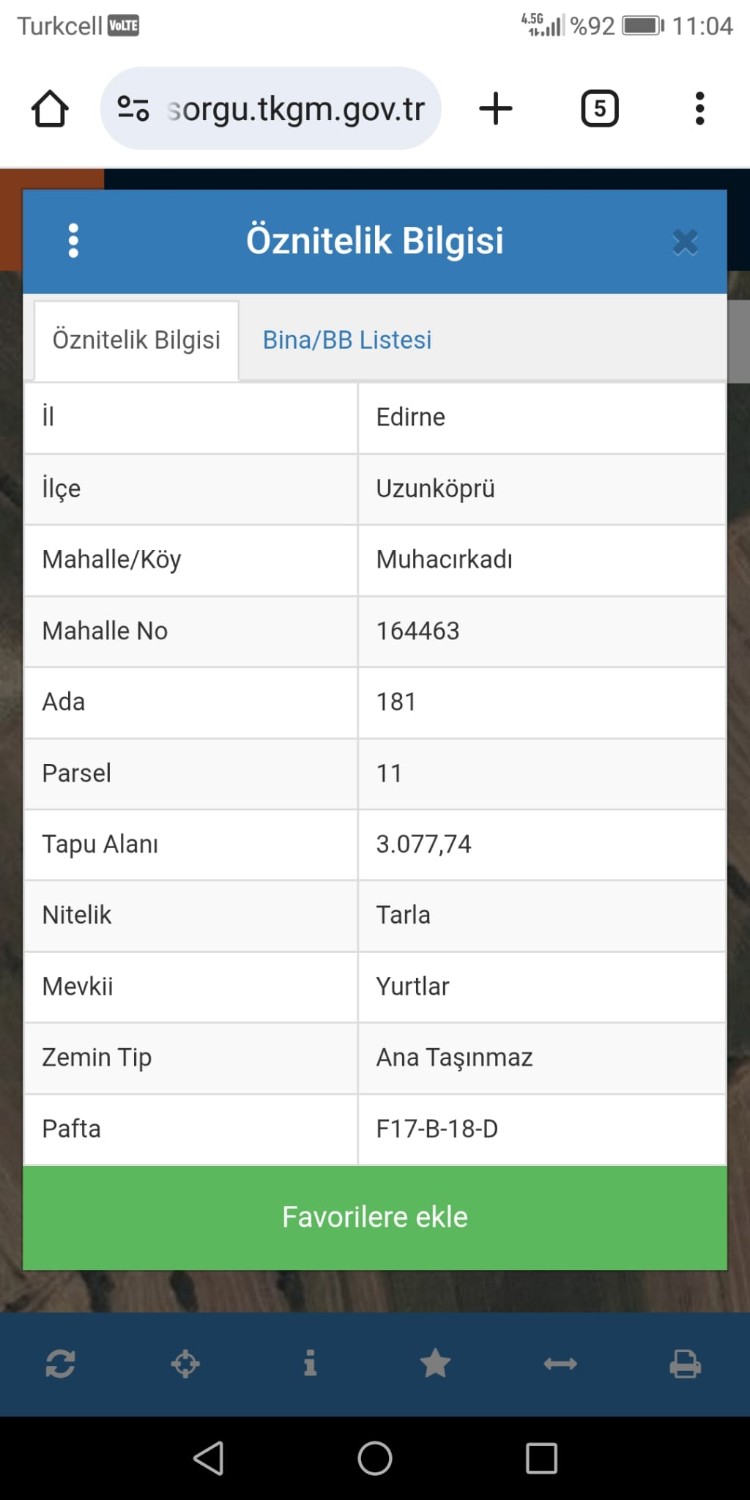Click the site permissions icon in address bar
This screenshot has height=1500, width=750.
[x=133, y=108]
